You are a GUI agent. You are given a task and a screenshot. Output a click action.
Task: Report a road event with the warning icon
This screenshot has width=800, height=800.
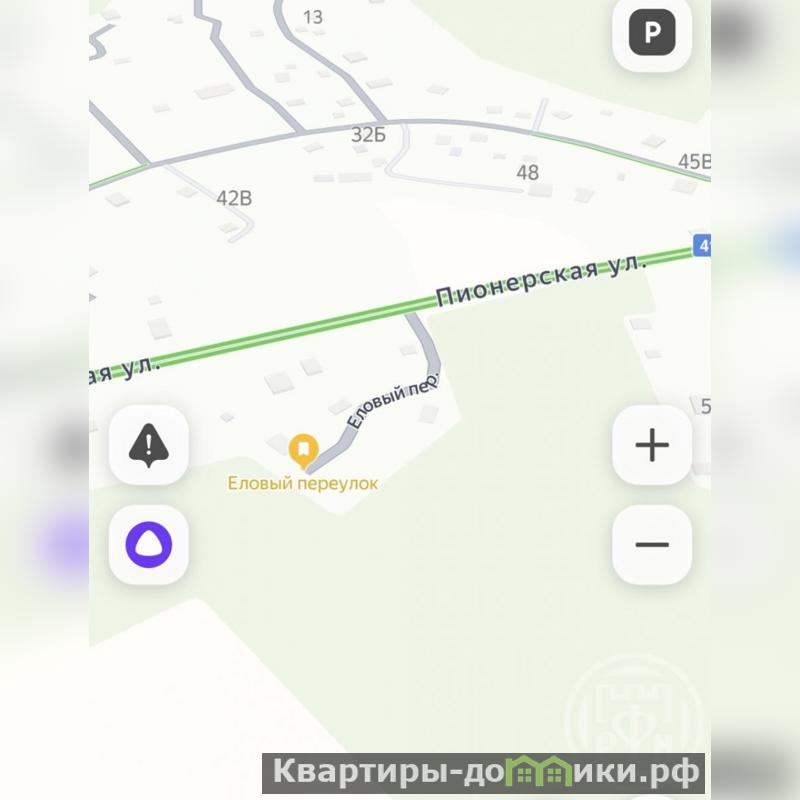pos(148,445)
